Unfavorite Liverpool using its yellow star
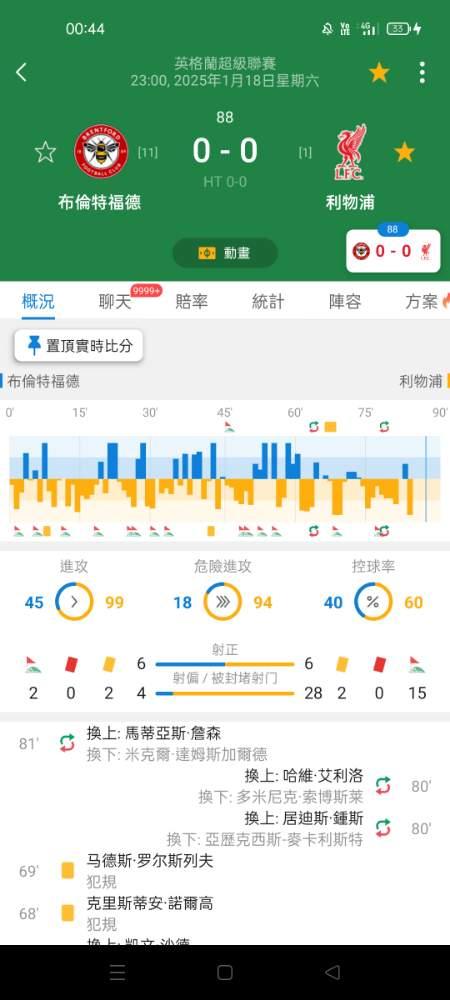The width and height of the screenshot is (450, 1000). [404, 152]
